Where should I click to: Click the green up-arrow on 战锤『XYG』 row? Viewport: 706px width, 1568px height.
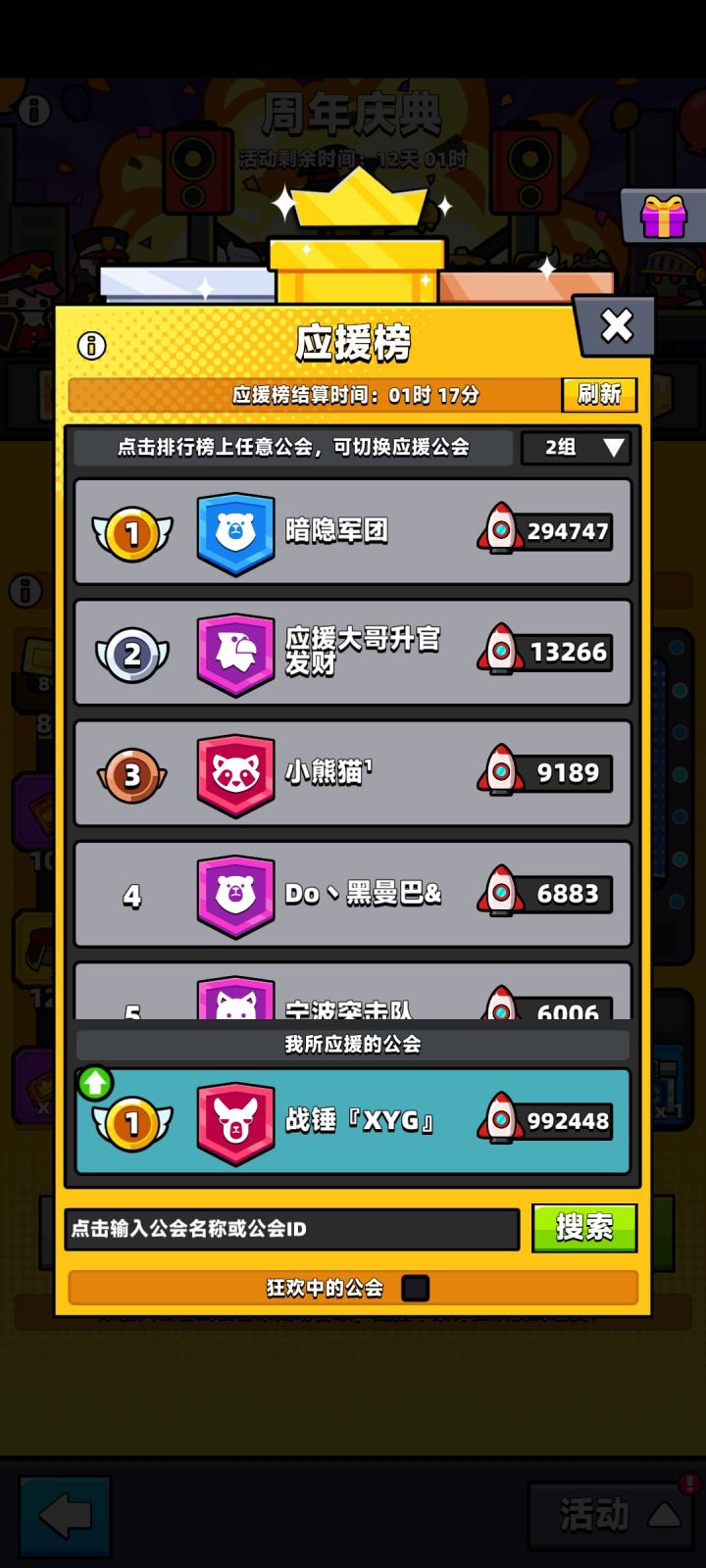coord(96,1083)
